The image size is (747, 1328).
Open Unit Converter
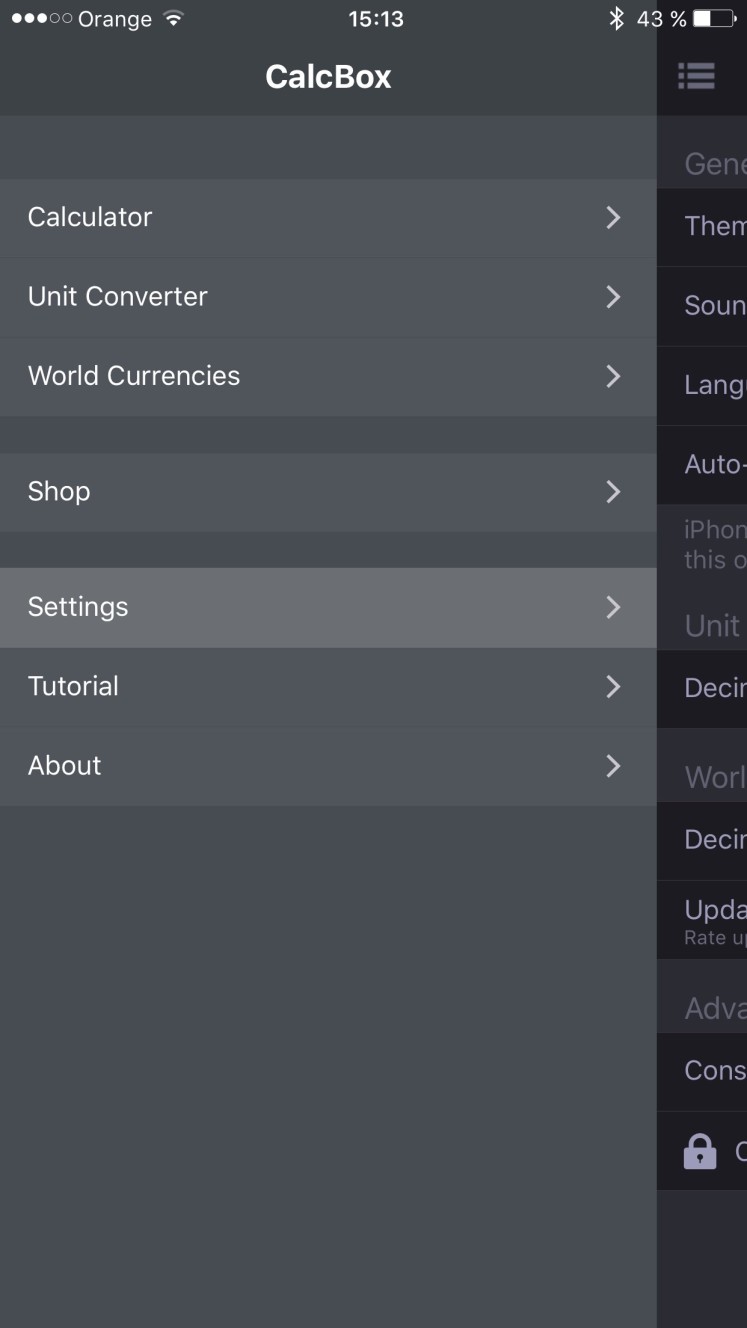(328, 297)
